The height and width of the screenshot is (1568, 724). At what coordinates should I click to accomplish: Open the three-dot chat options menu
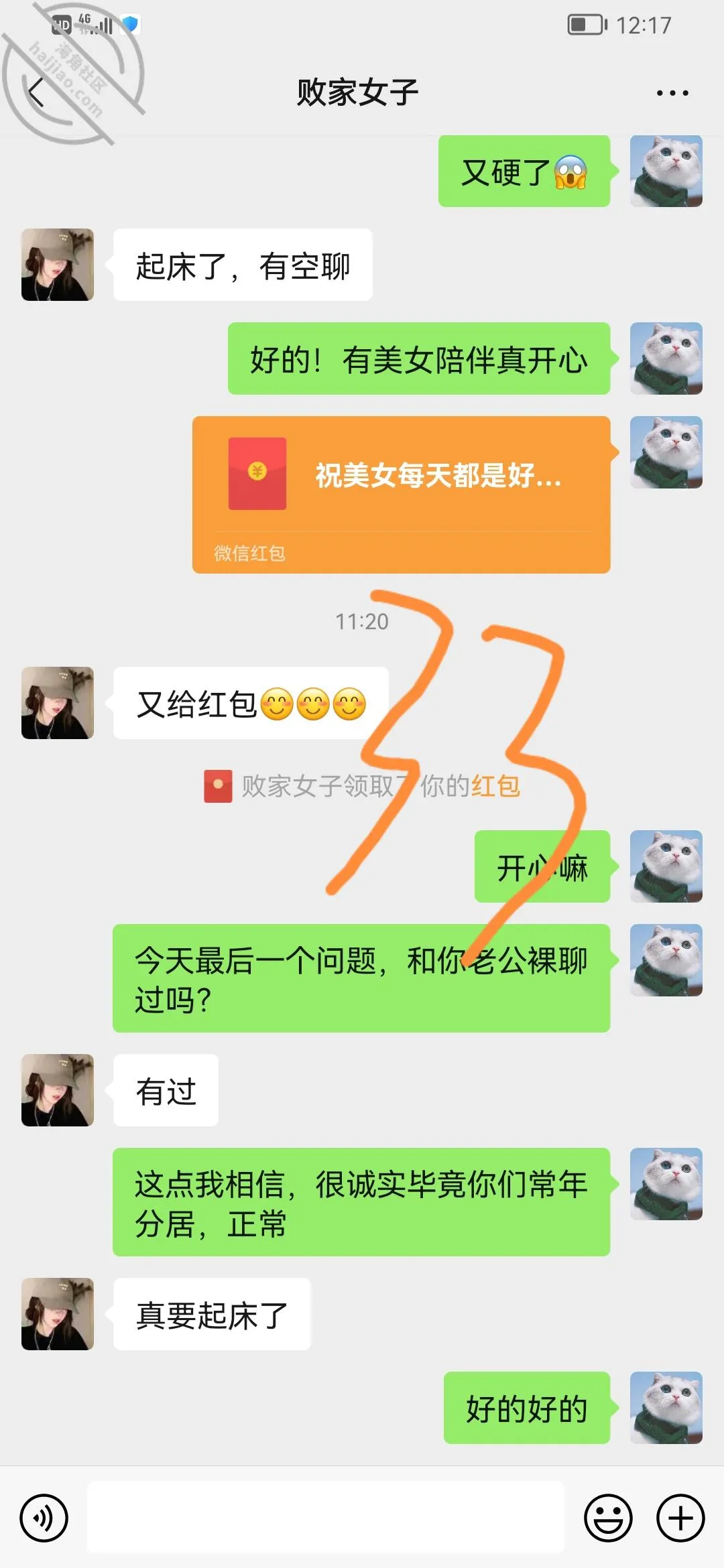(672, 93)
